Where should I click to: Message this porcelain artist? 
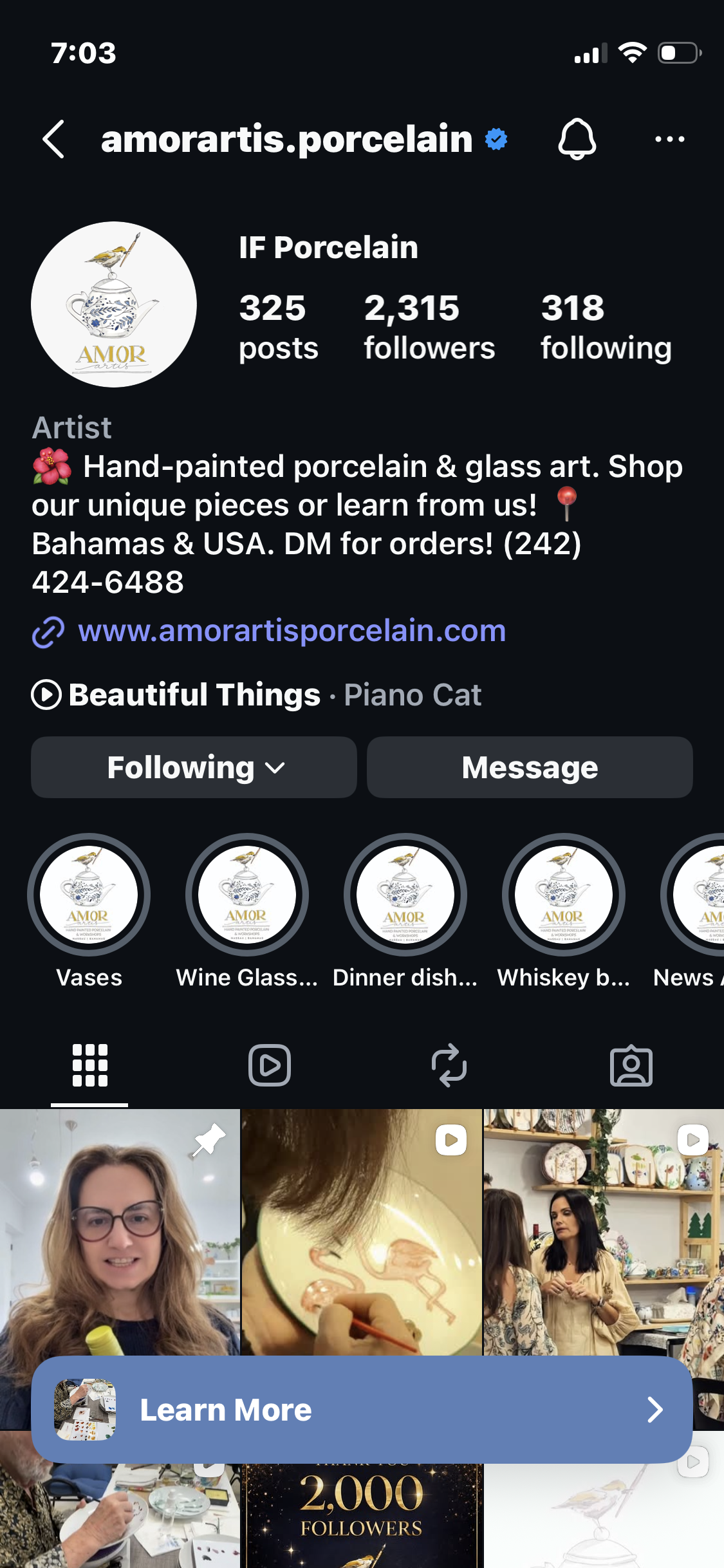pos(530,767)
